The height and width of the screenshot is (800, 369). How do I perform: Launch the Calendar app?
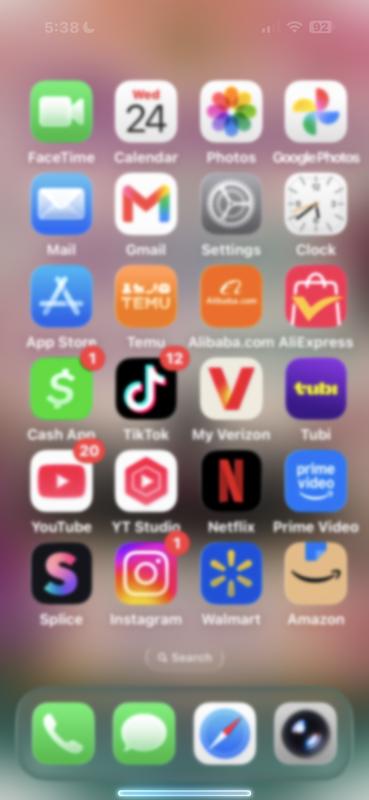146,111
